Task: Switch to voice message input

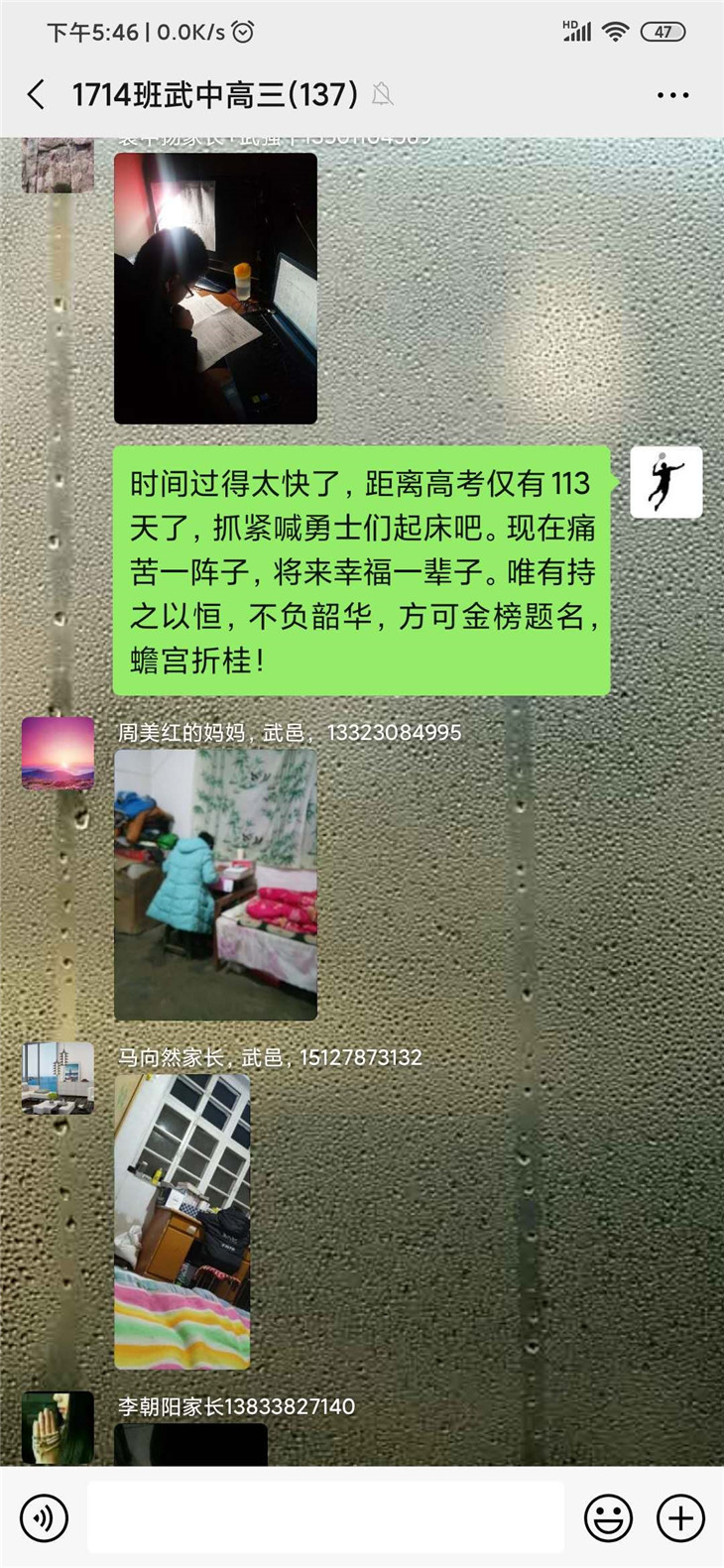Action: pos(45,1517)
